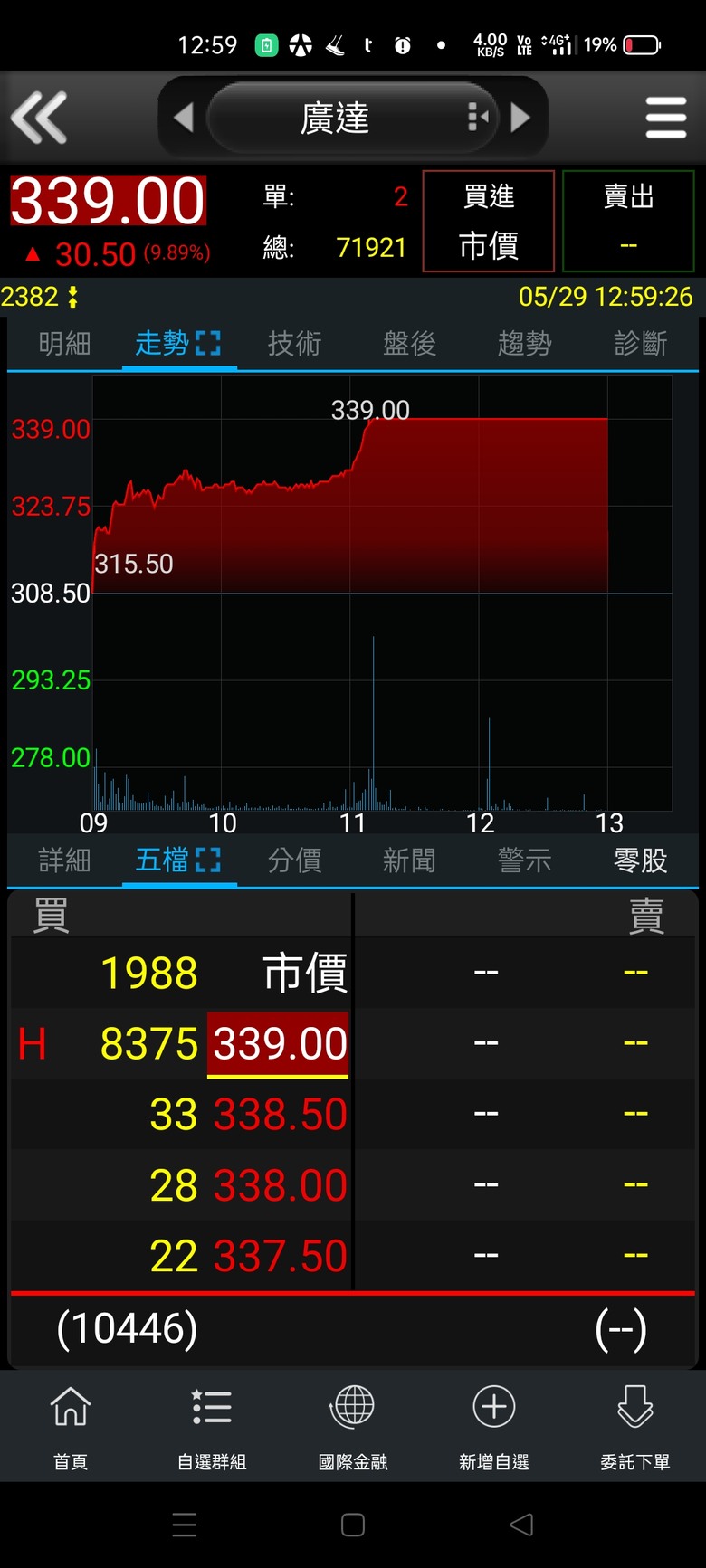Select the 技術 chart tab
Viewport: 706px width, 1568px height.
click(294, 344)
